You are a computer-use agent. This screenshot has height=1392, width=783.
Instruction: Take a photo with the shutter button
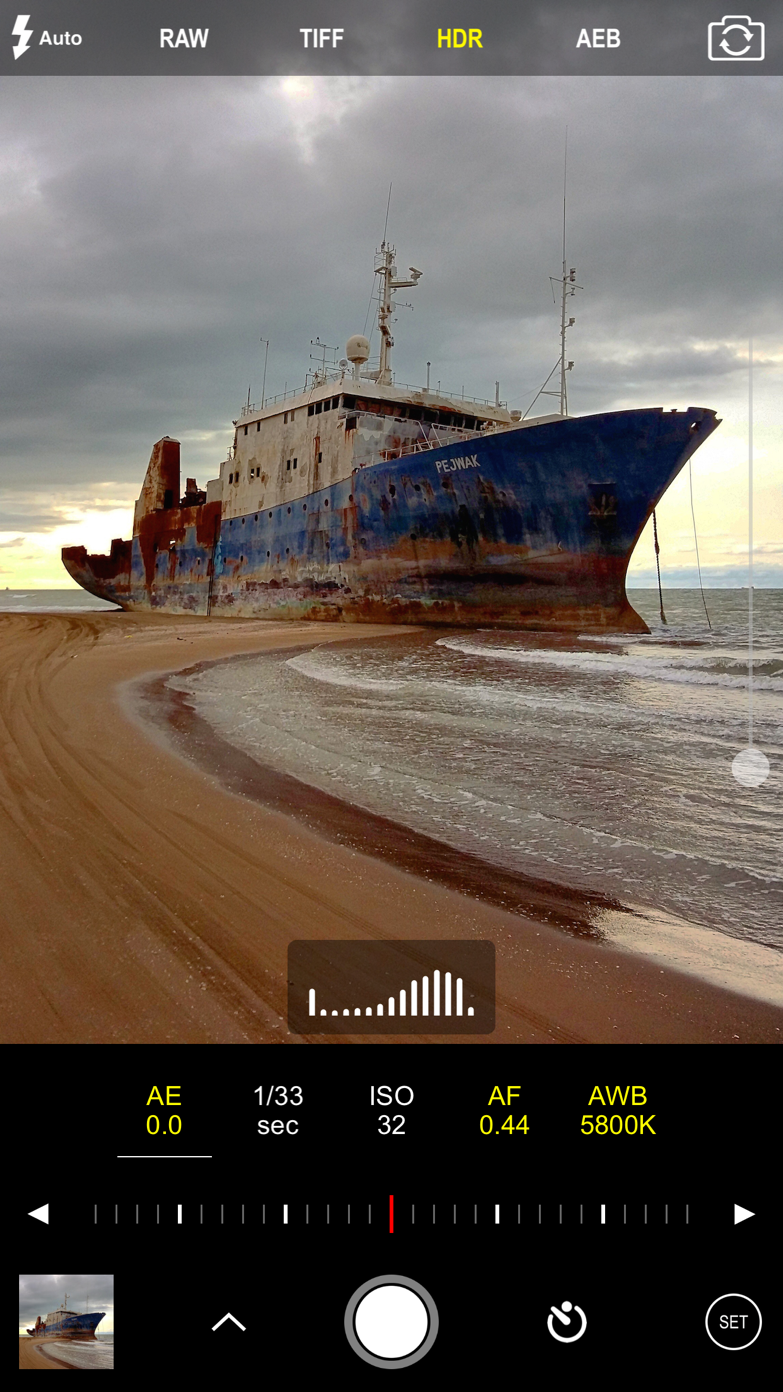(391, 1322)
